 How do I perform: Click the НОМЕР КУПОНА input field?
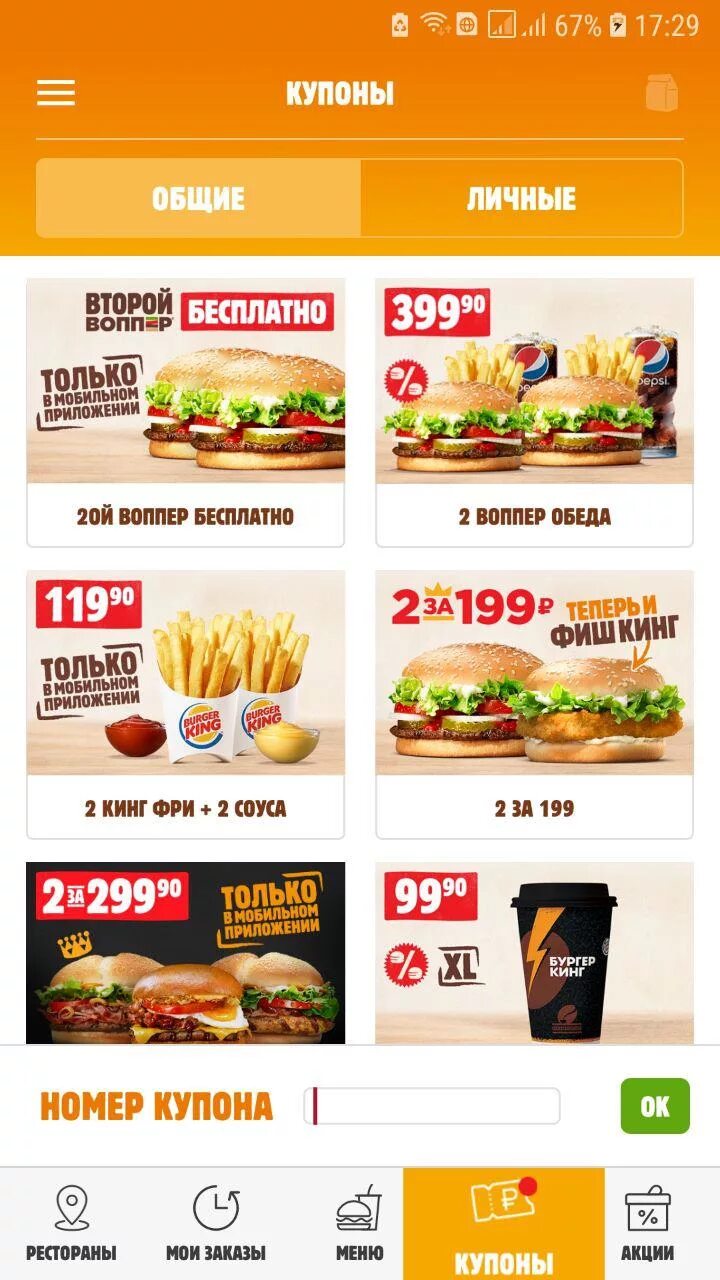(432, 1106)
